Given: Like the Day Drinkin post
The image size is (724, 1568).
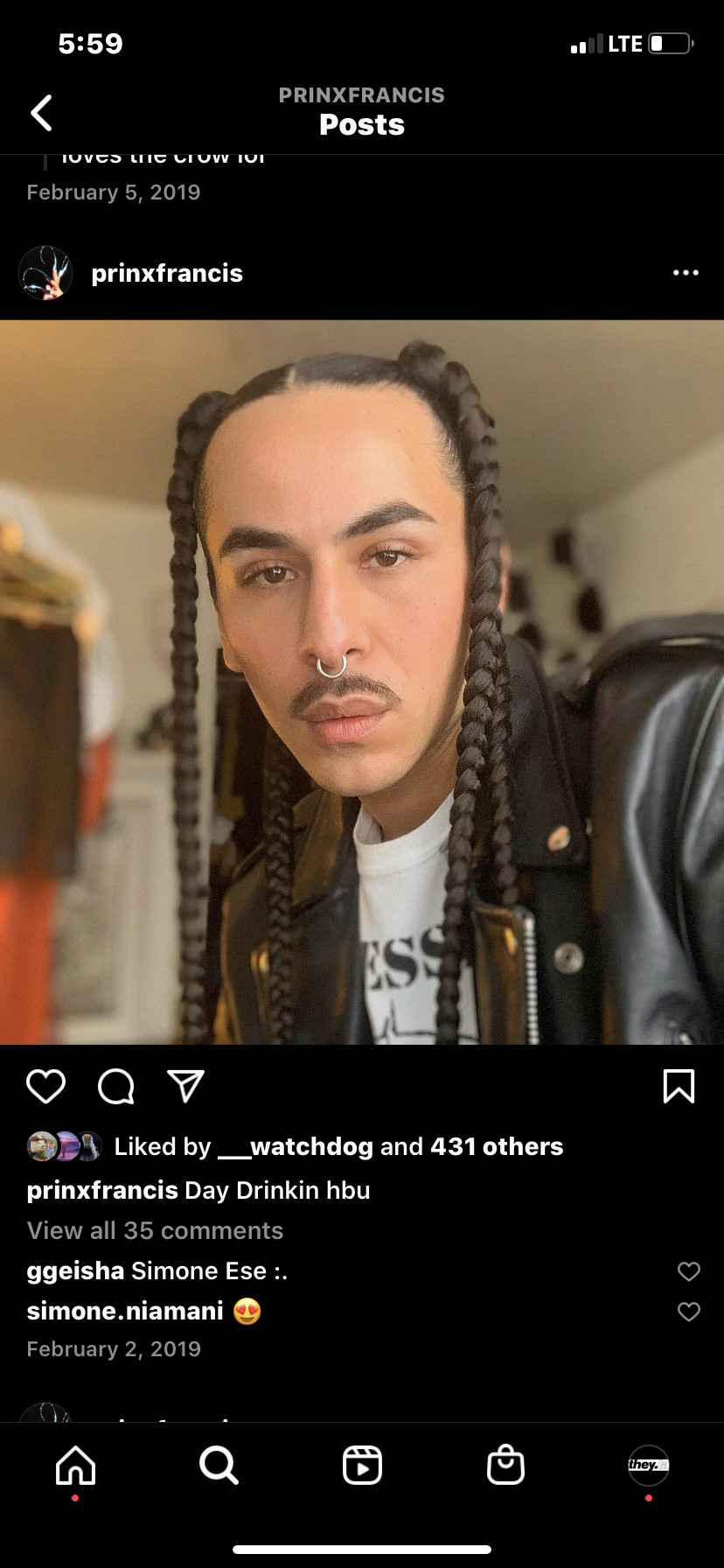Looking at the screenshot, I should [45, 1086].
